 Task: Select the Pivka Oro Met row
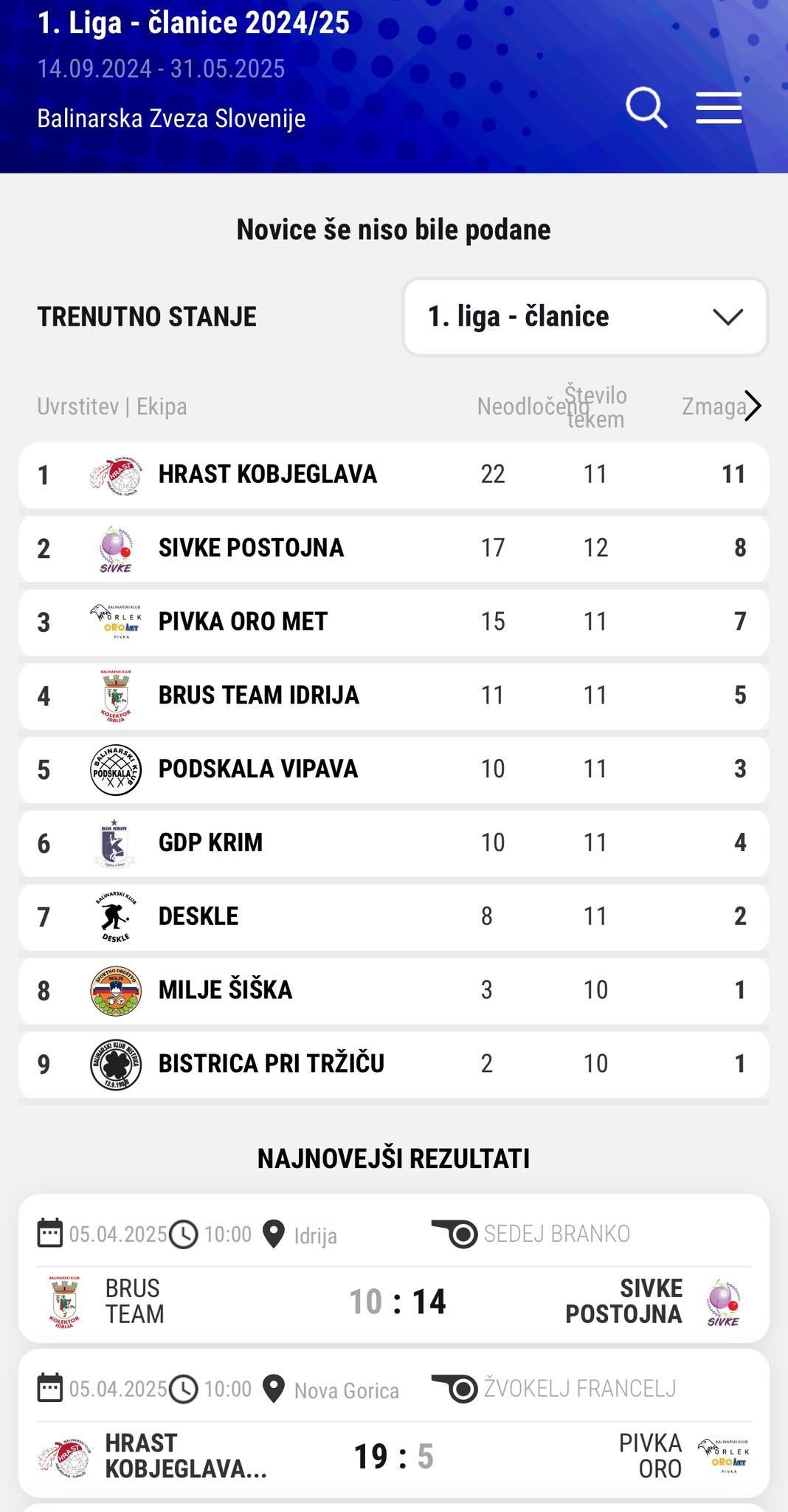(x=394, y=622)
